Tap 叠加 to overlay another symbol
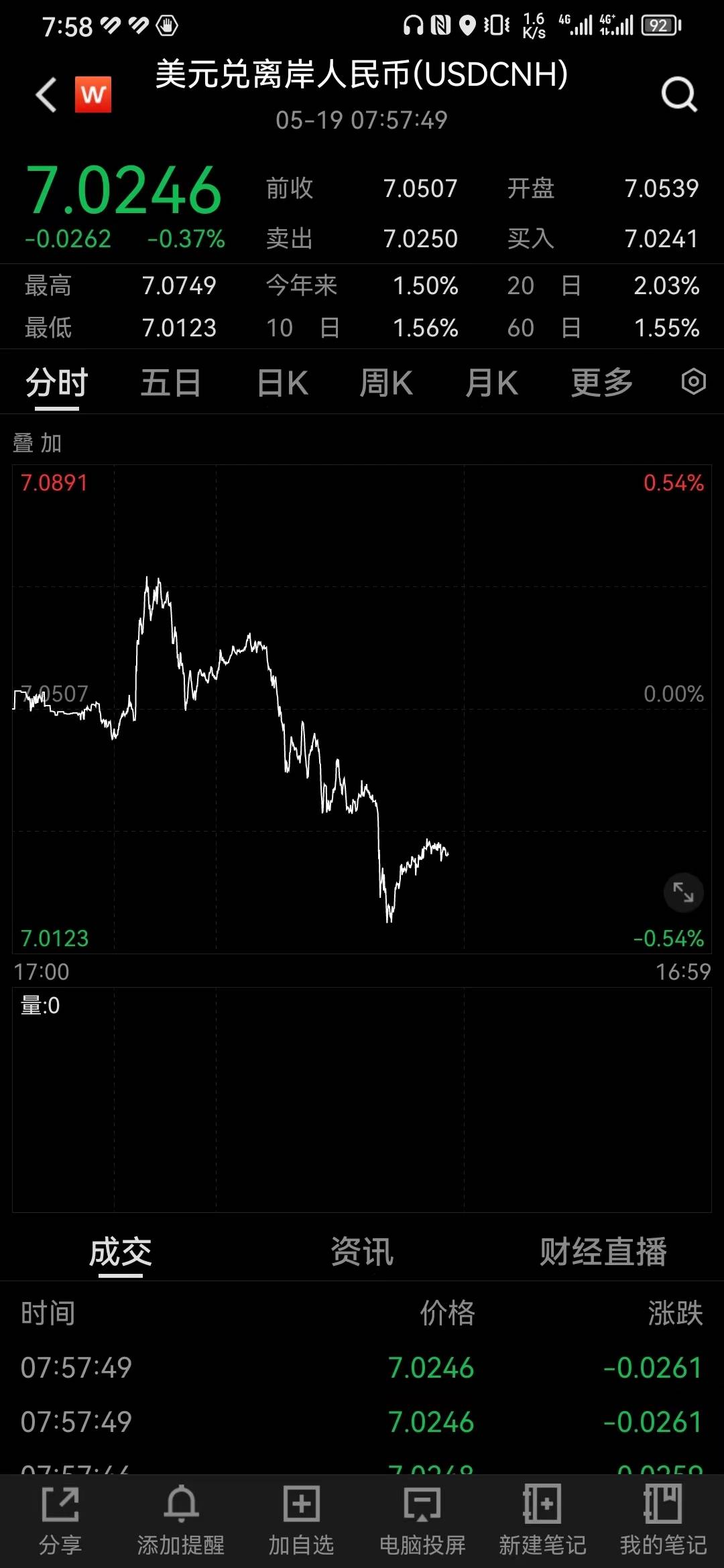 point(38,443)
